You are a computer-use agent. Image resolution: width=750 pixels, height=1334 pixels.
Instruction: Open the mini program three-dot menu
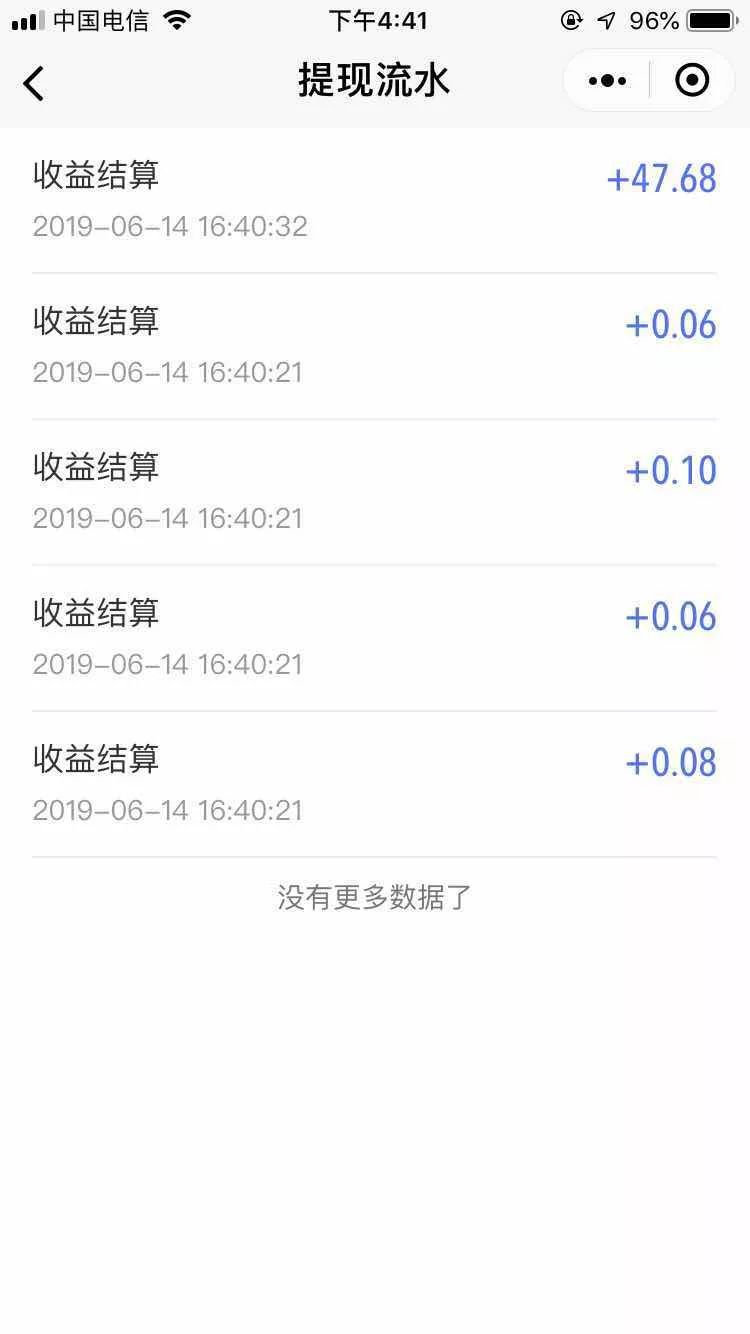click(607, 81)
